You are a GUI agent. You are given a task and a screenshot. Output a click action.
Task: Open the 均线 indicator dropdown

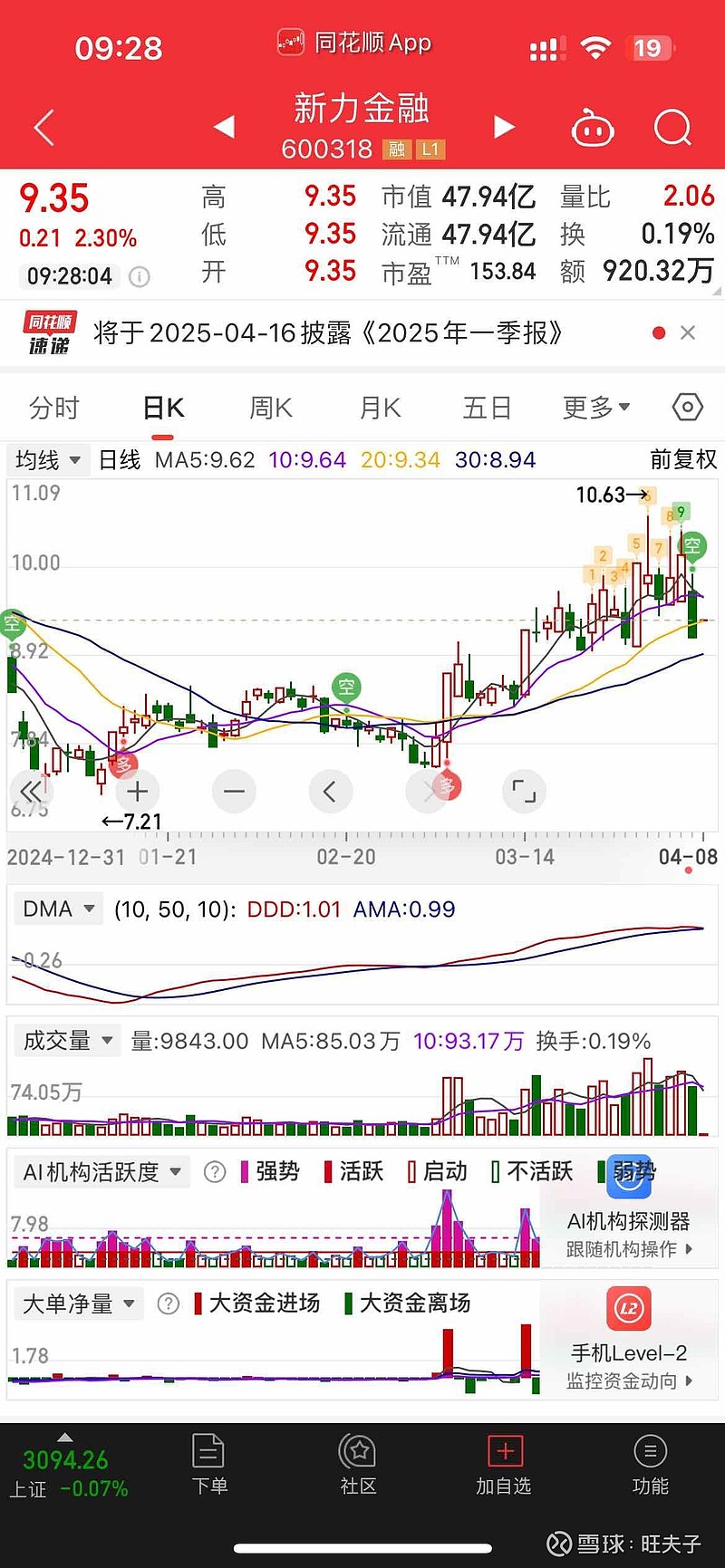48,460
